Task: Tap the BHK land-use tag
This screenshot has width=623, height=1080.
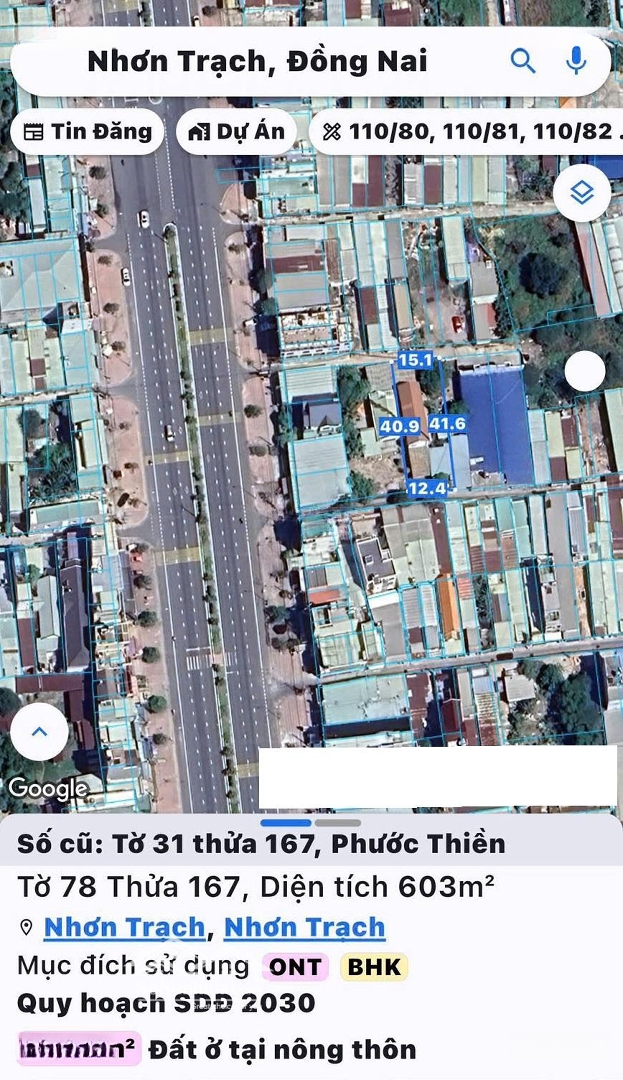Action: [x=374, y=967]
